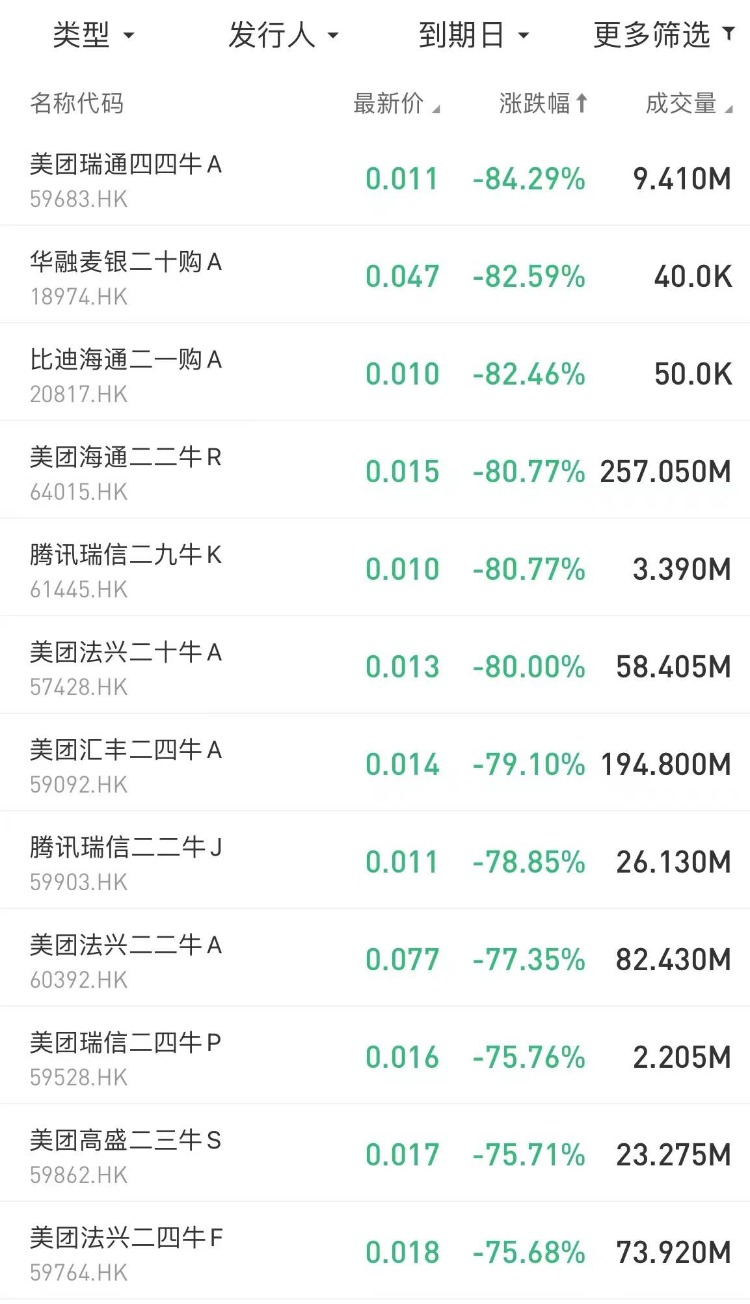Select 美团法兴二二牛A 60392.HK
Image resolution: width=750 pixels, height=1304 pixels.
[x=375, y=958]
